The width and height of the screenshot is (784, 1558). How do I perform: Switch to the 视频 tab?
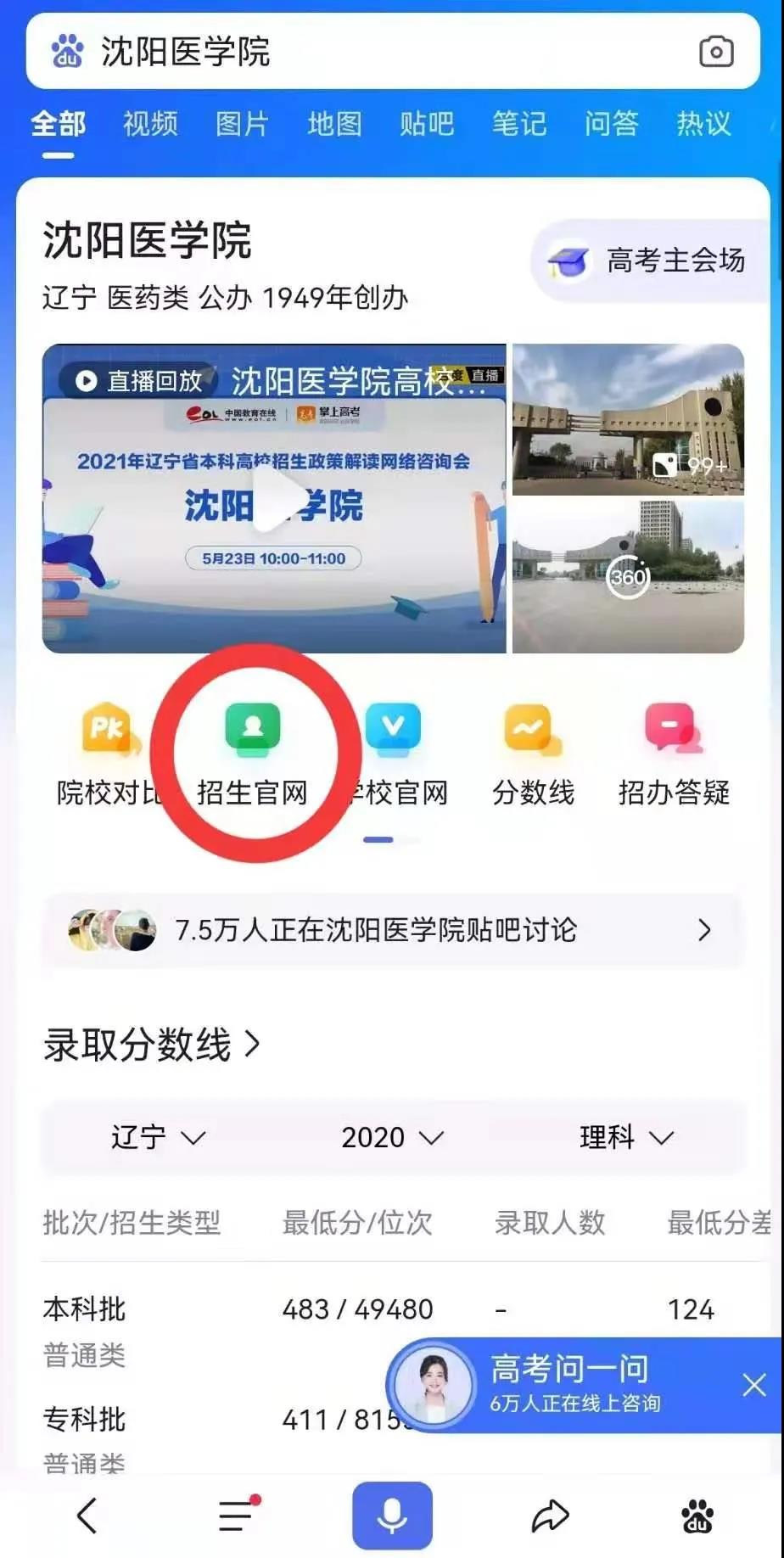[x=150, y=124]
